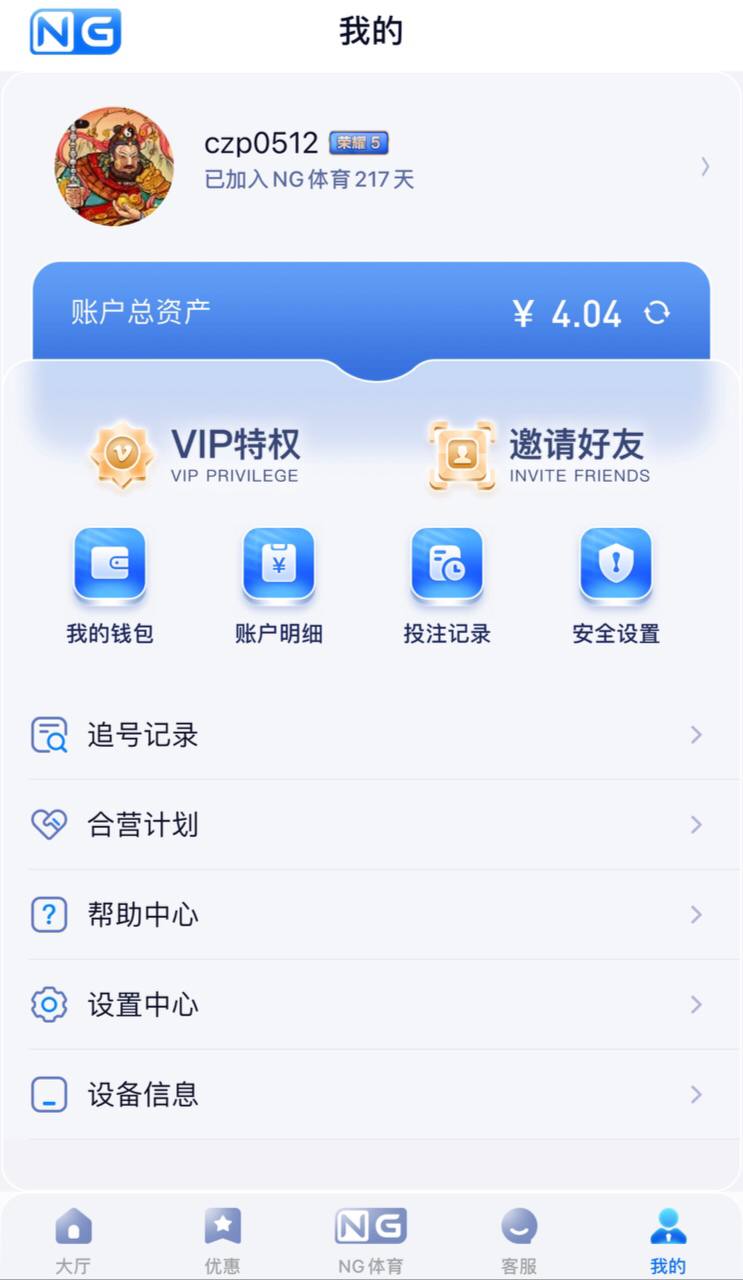Screen dimensions: 743x1280
Task: Select the 我的 tab
Action: tap(668, 1239)
